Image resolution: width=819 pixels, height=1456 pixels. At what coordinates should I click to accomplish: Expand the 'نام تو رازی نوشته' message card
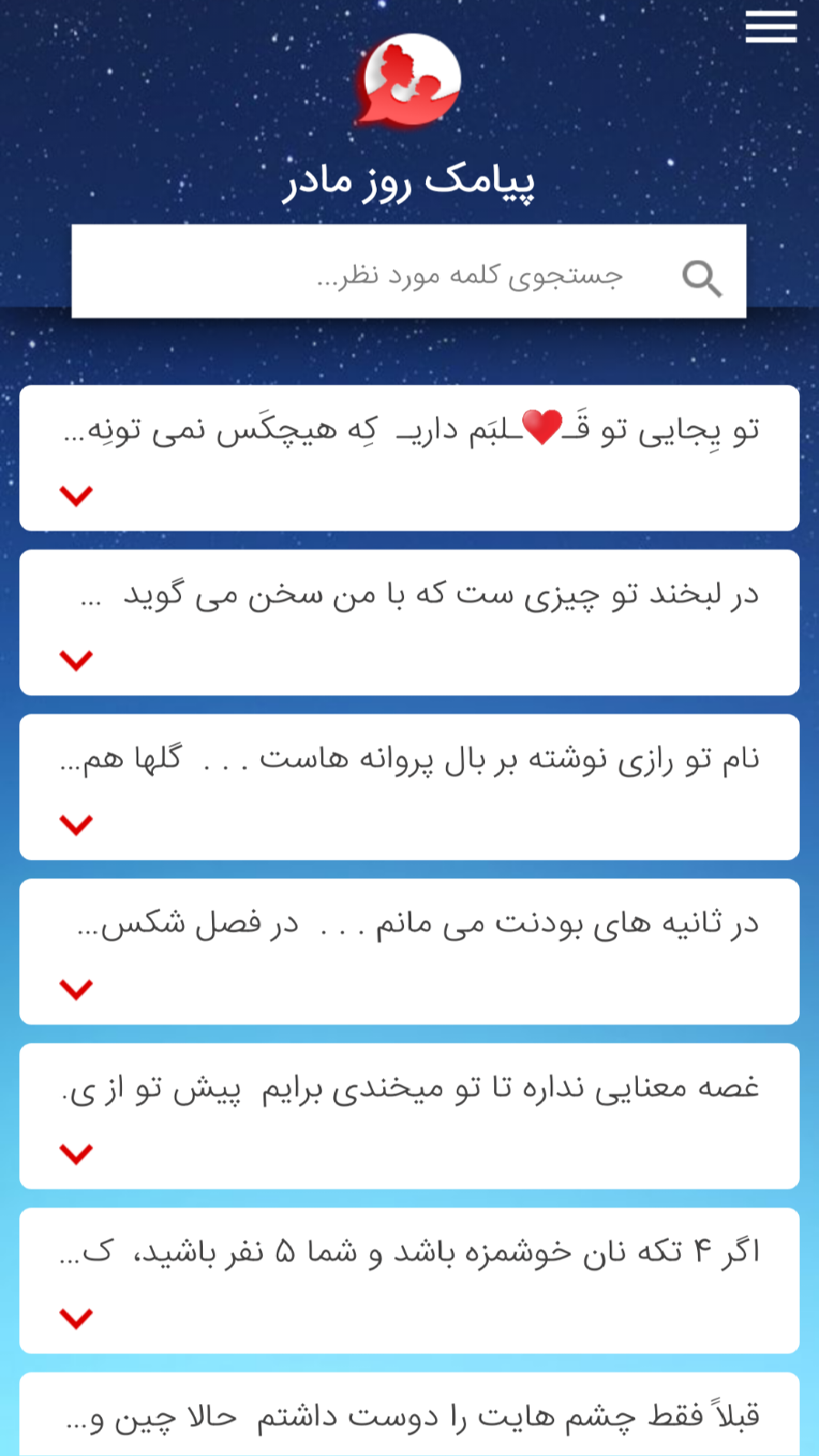tap(77, 826)
